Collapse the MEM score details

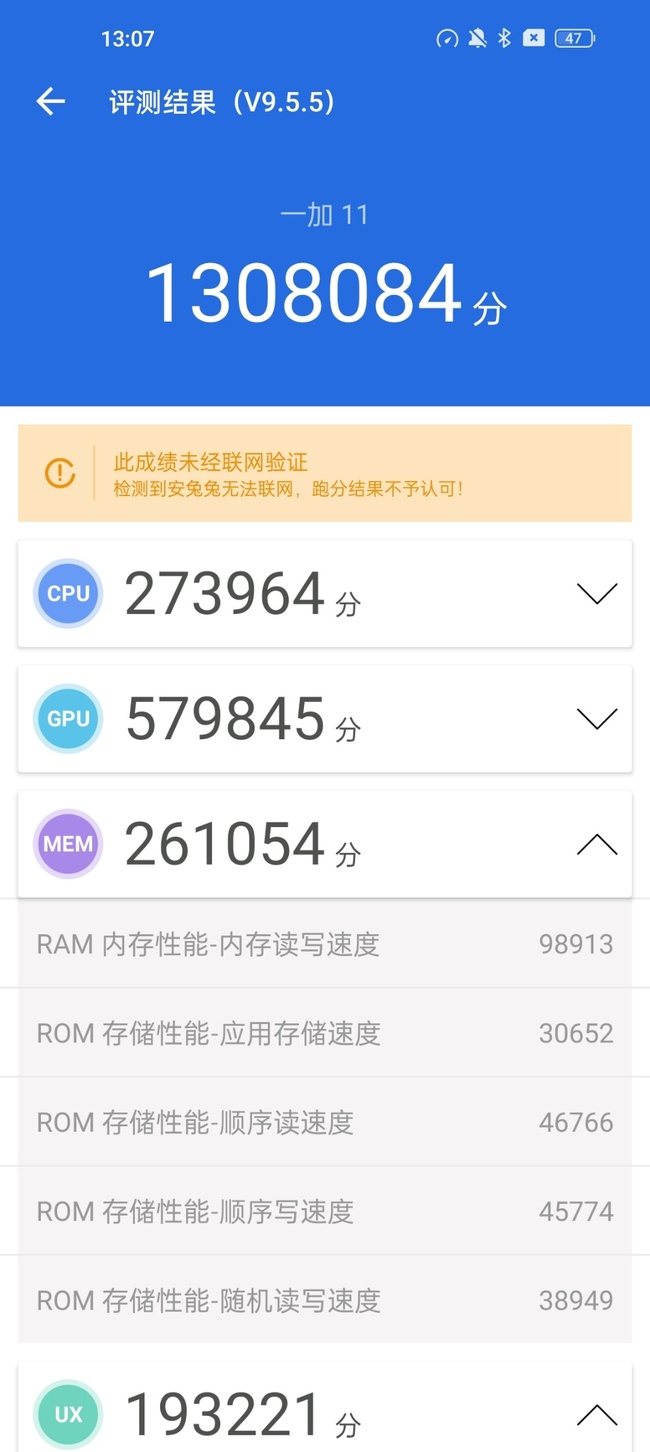(597, 845)
